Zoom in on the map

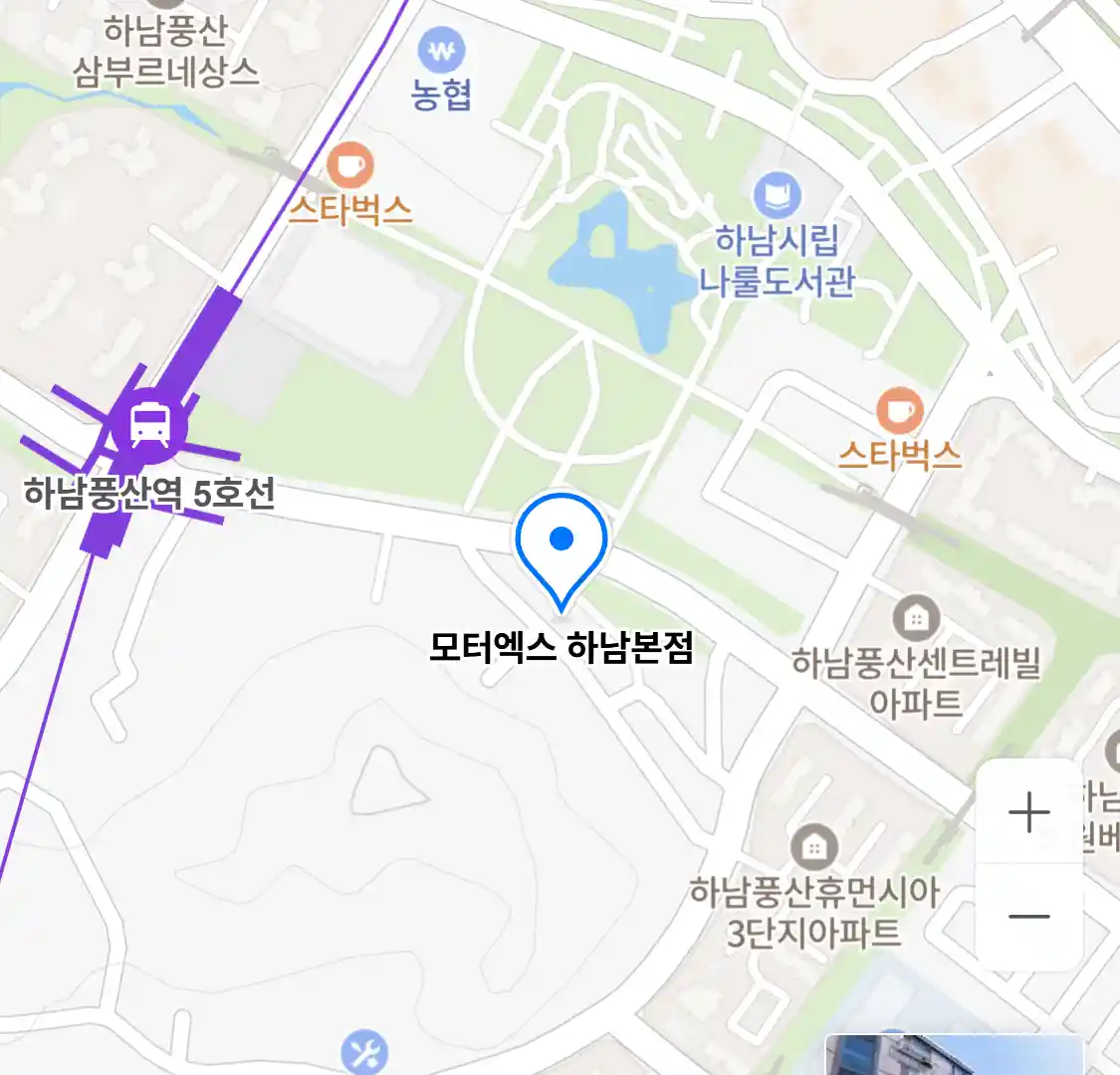click(1029, 812)
